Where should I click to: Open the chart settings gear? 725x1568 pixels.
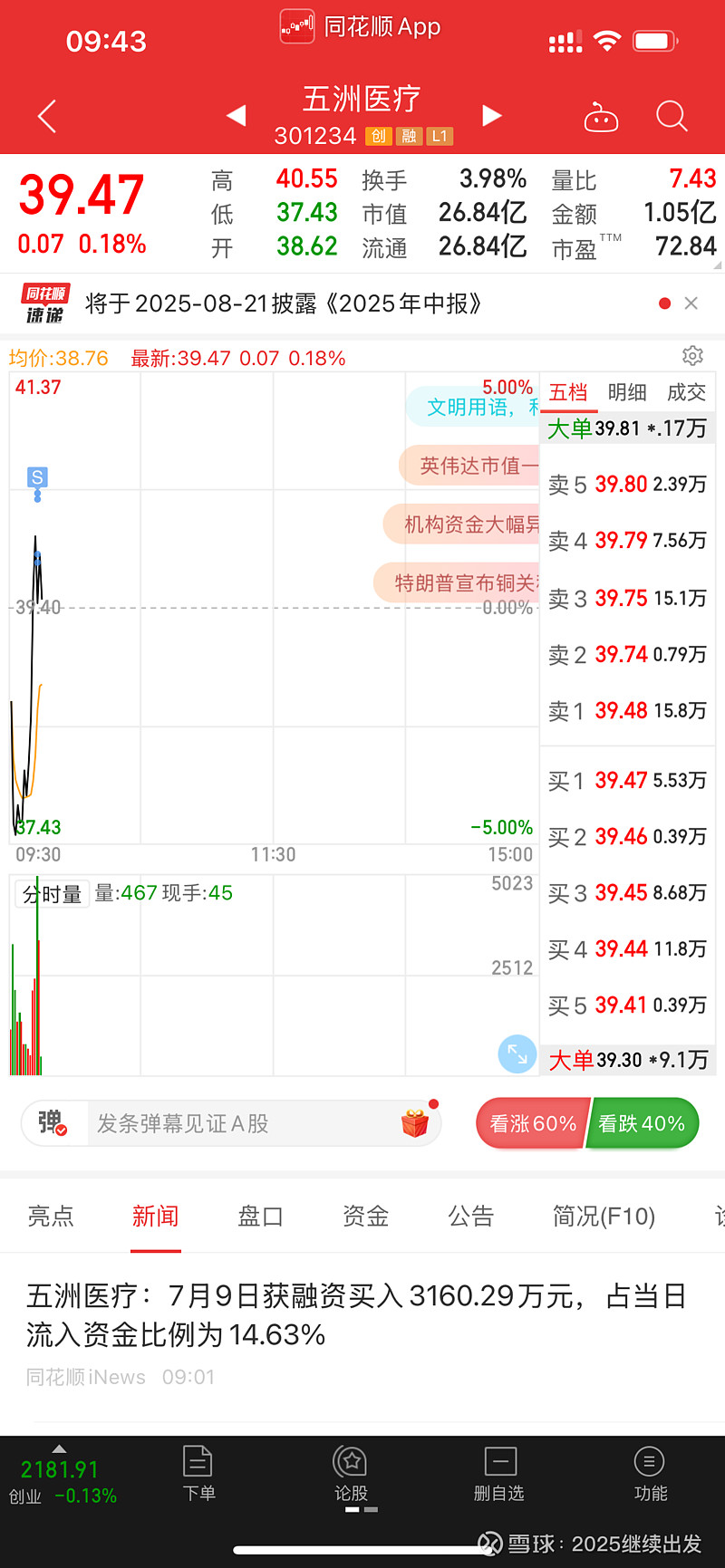click(692, 355)
